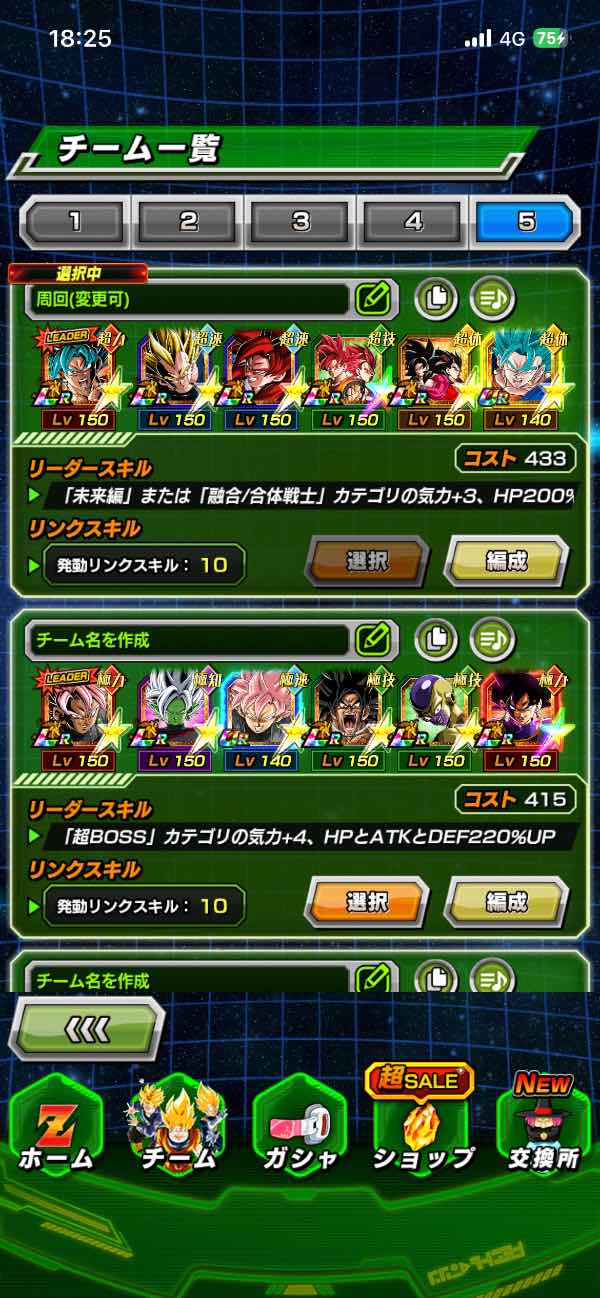Edit the 周回(変更可) team name
Image resolution: width=600 pixels, height=1298 pixels.
pos(372,297)
